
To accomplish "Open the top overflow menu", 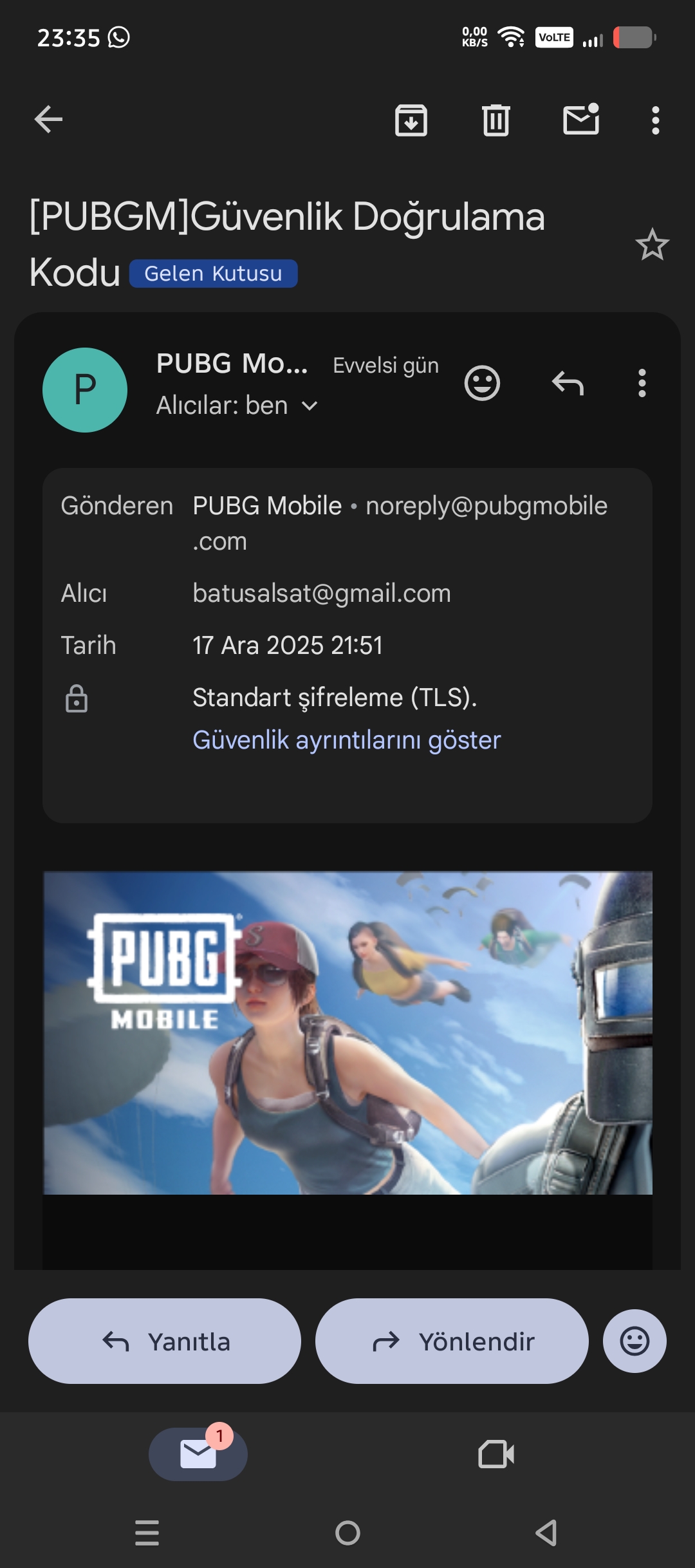I will point(656,120).
